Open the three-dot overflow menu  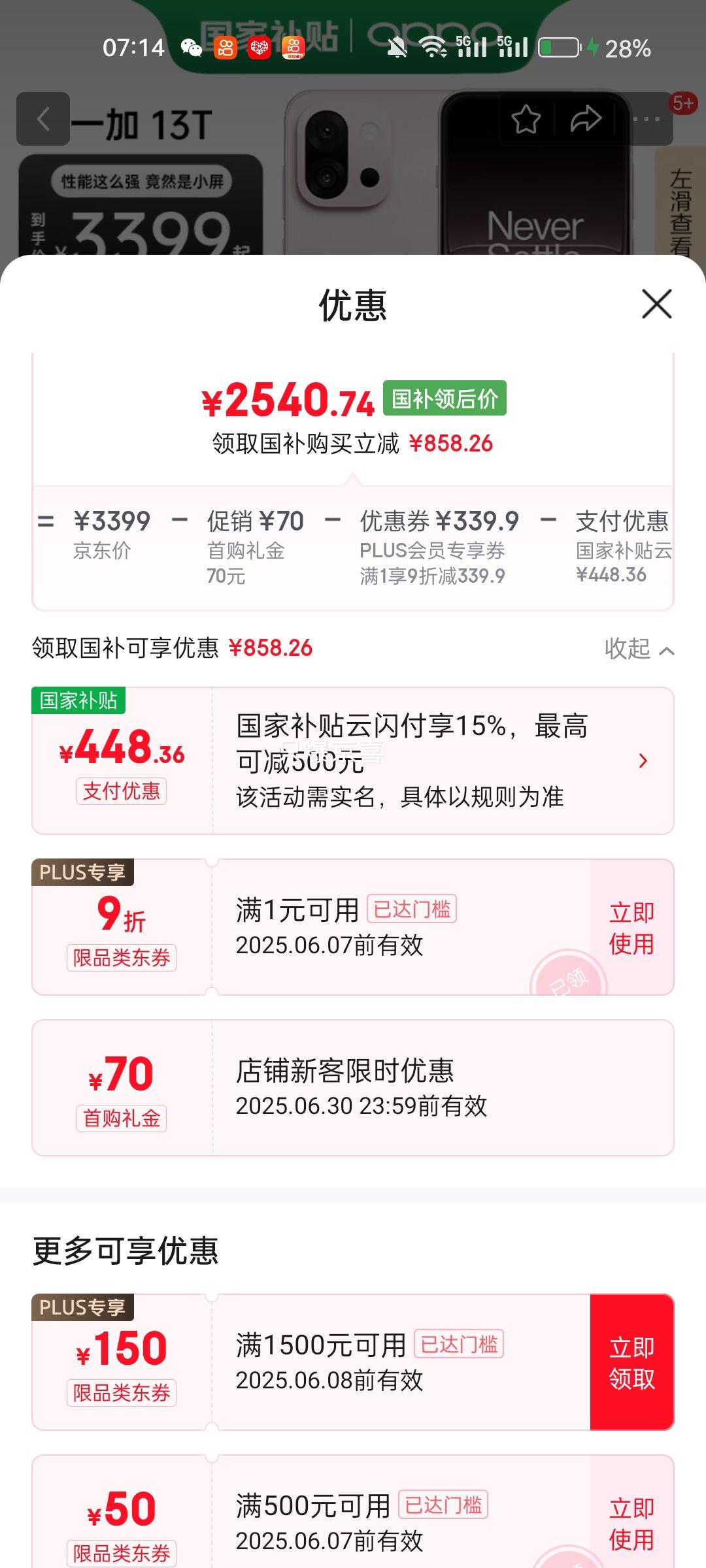coord(646,120)
